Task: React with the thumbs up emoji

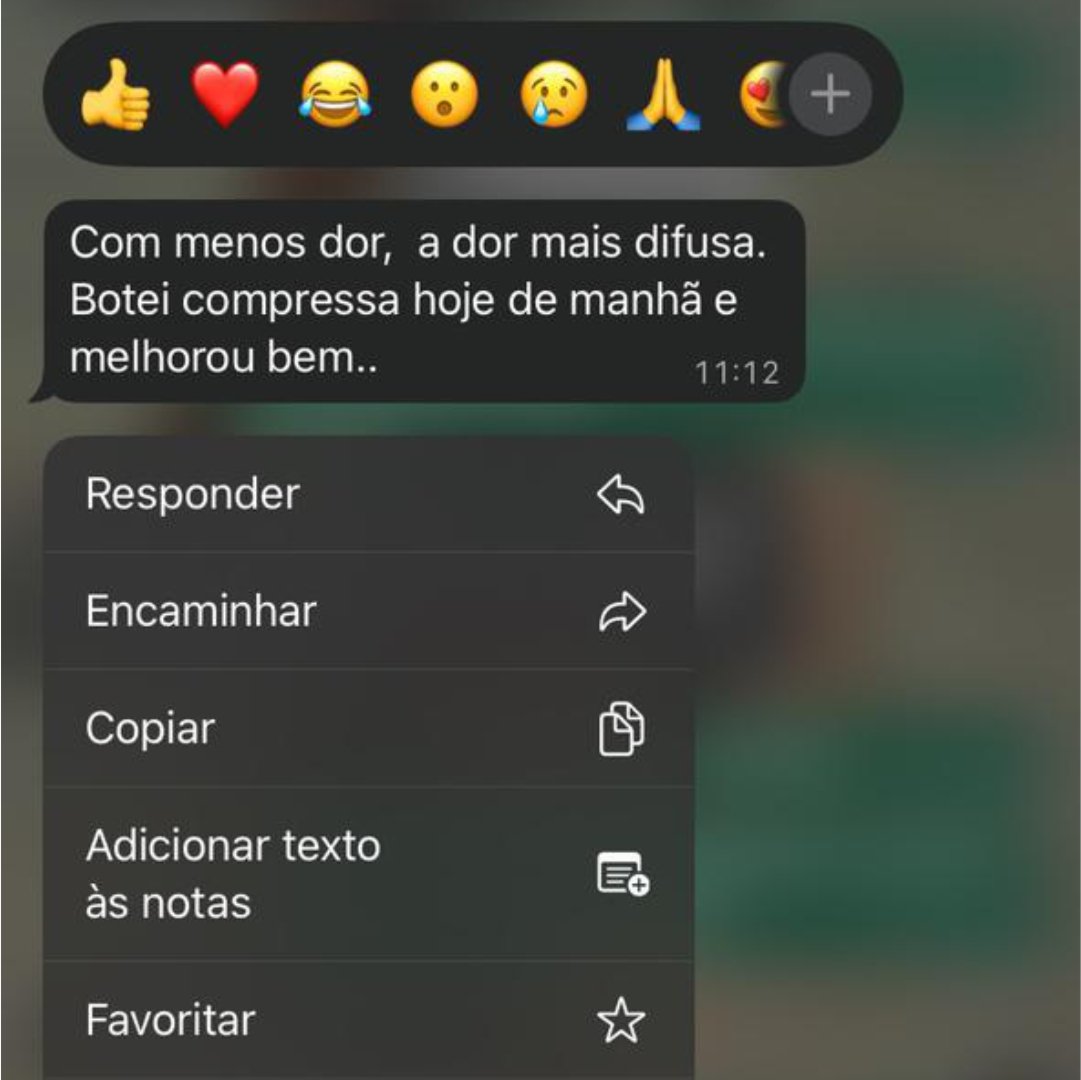Action: [115, 95]
